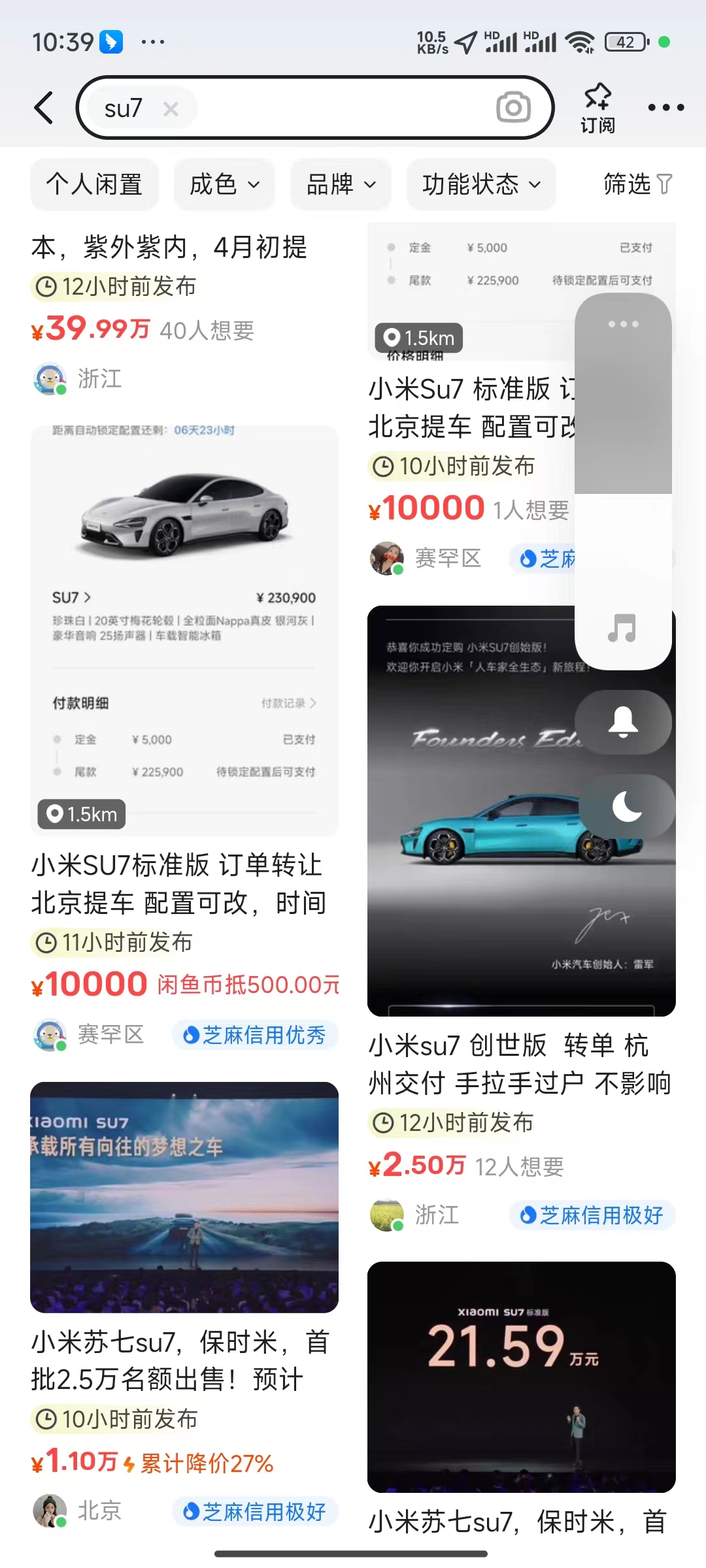Select the 个人闲置 filter chip
Screen dimensions: 706x1568
(x=95, y=184)
